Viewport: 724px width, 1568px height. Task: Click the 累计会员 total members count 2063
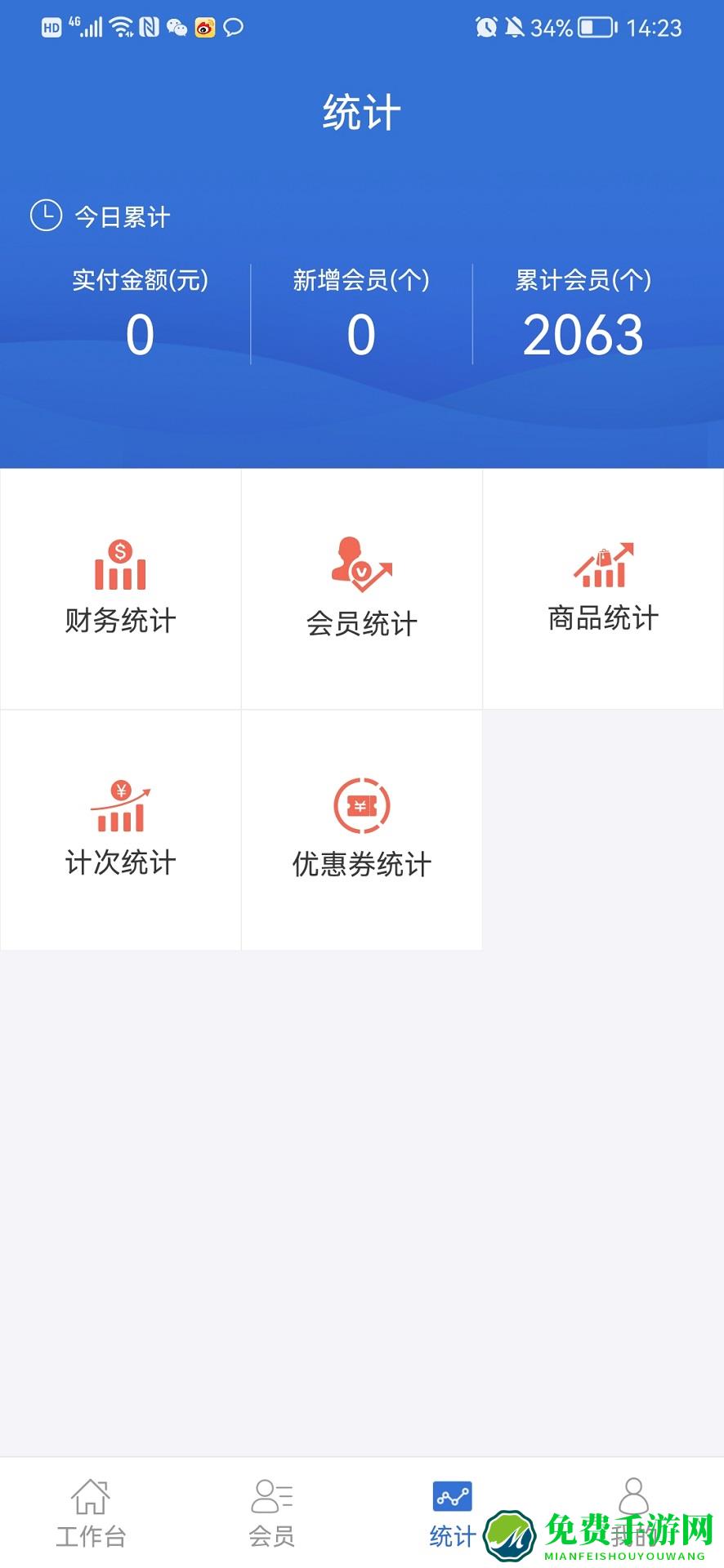[583, 333]
